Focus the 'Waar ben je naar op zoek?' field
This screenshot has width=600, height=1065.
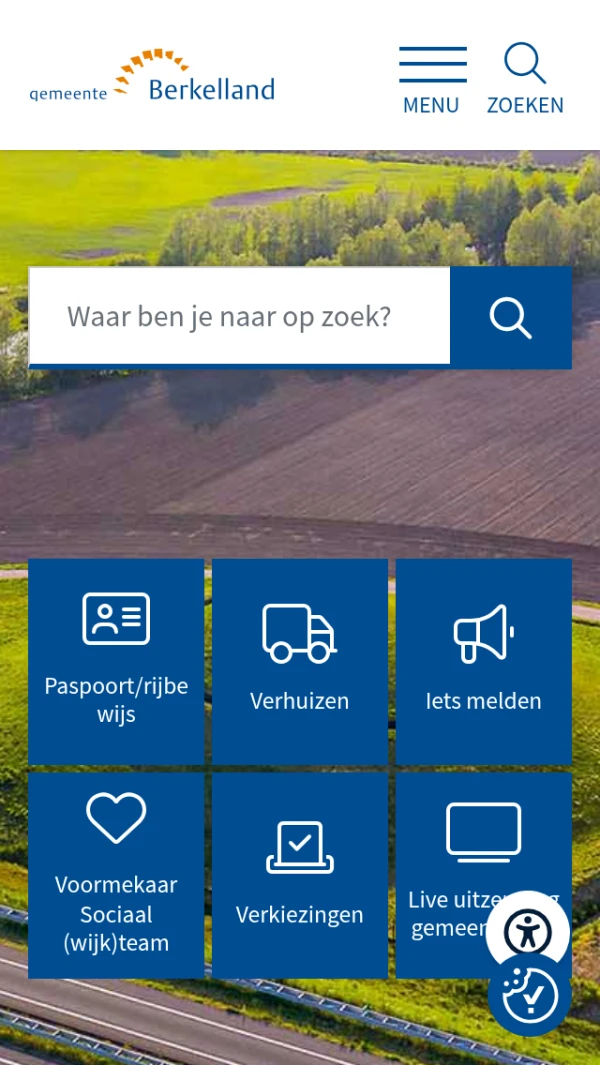(240, 317)
